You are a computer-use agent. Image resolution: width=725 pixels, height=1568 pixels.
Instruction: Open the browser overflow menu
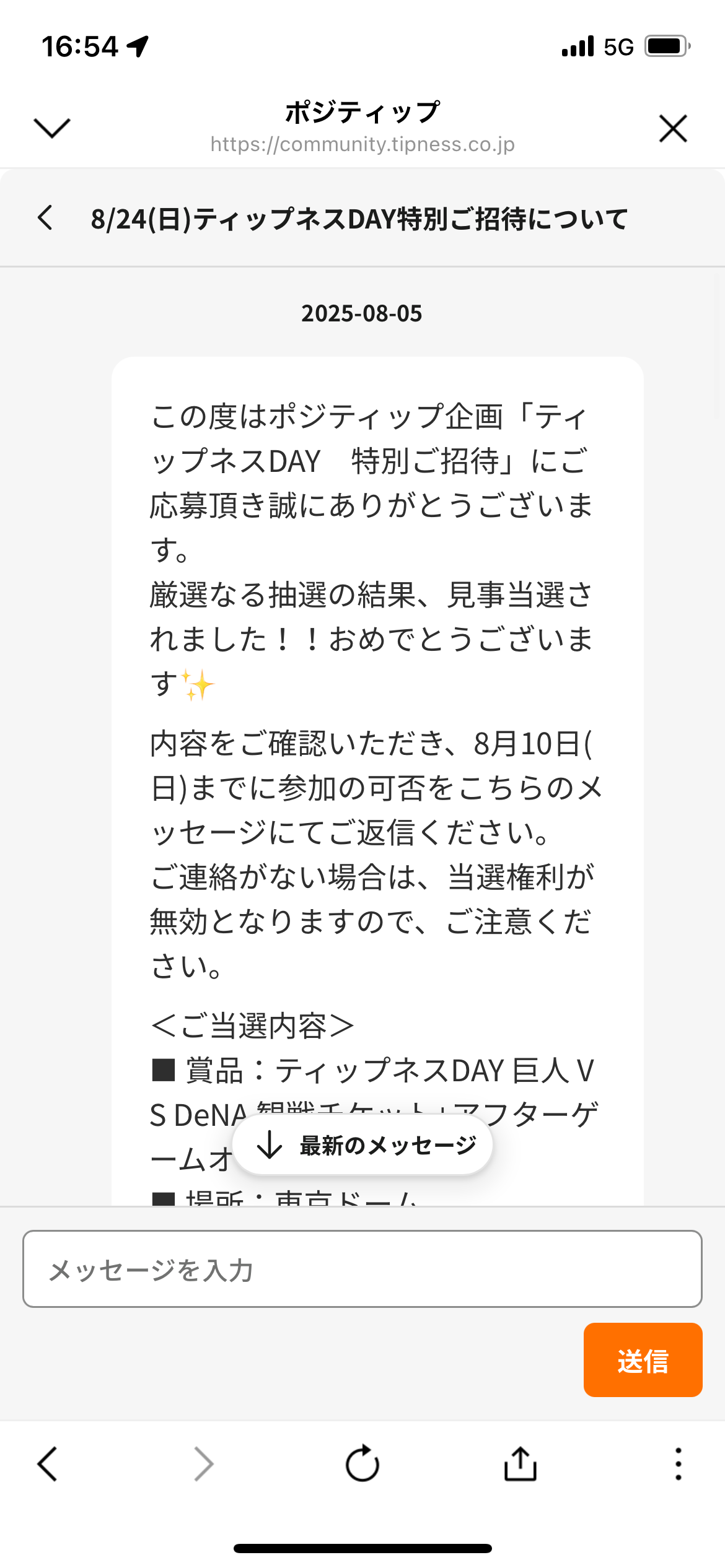679,1464
